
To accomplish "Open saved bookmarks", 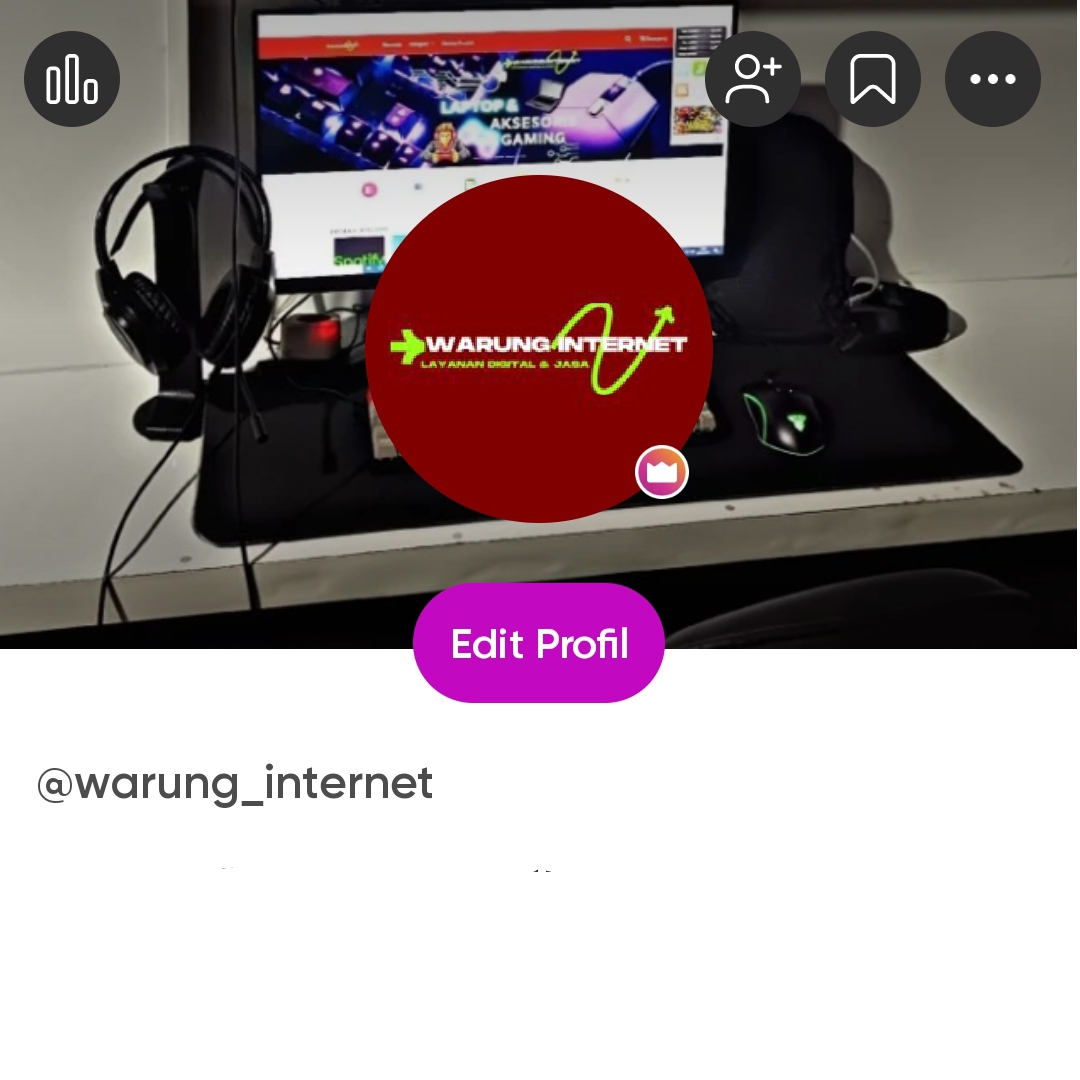I will pyautogui.click(x=873, y=79).
